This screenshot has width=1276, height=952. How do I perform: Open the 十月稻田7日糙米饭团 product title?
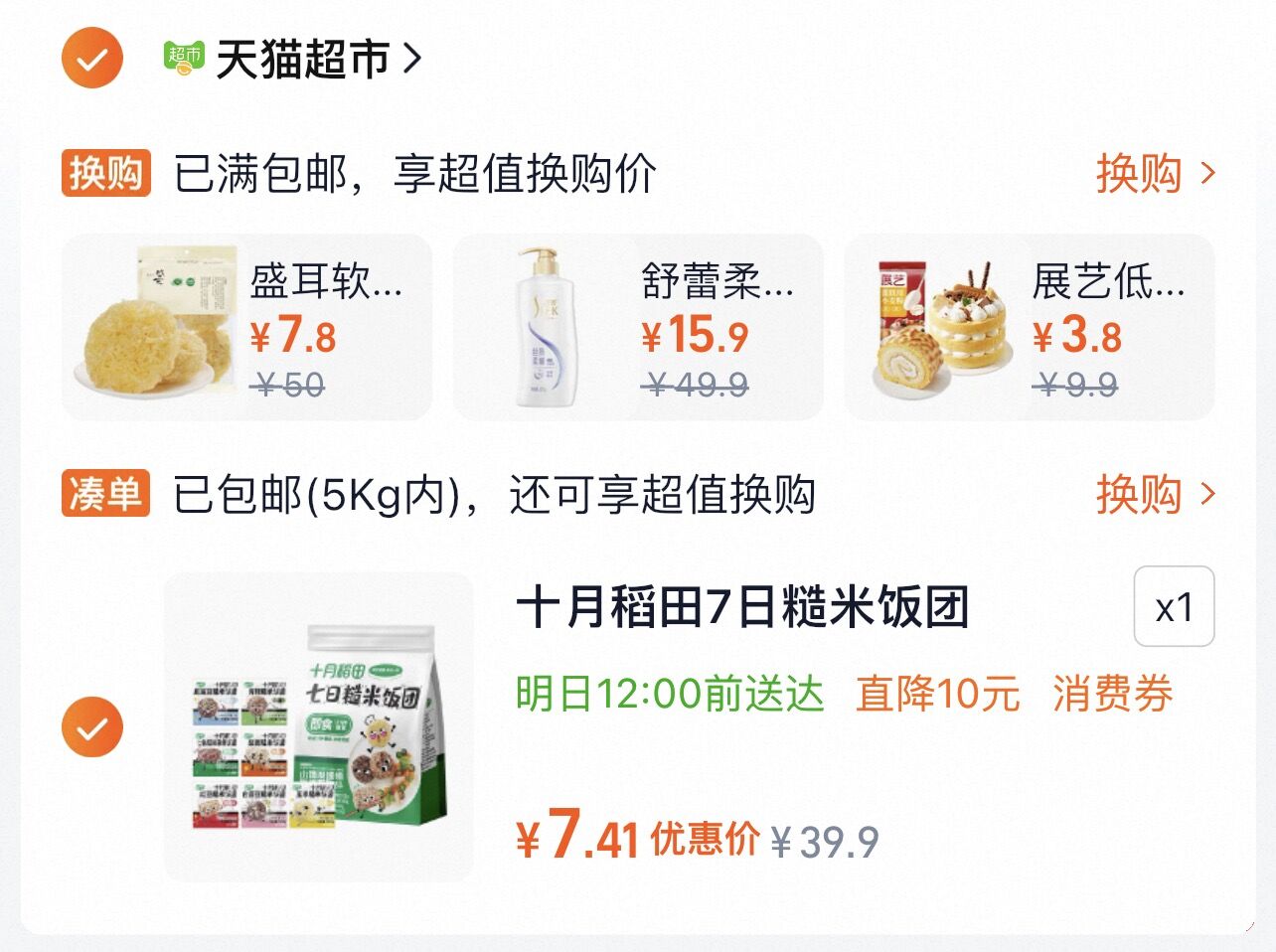pyautogui.click(x=742, y=607)
